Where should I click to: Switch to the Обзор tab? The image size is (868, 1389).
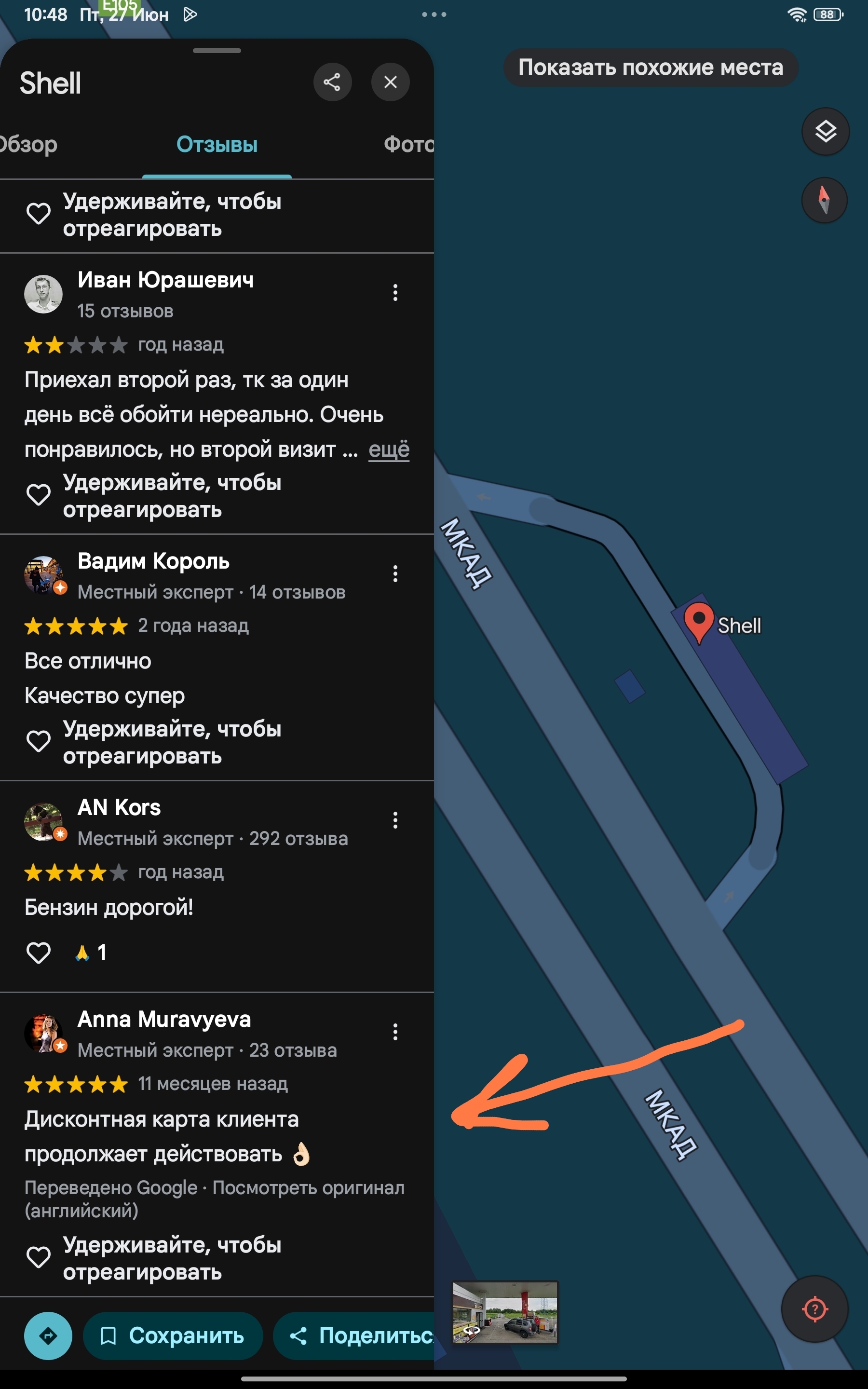(x=27, y=144)
